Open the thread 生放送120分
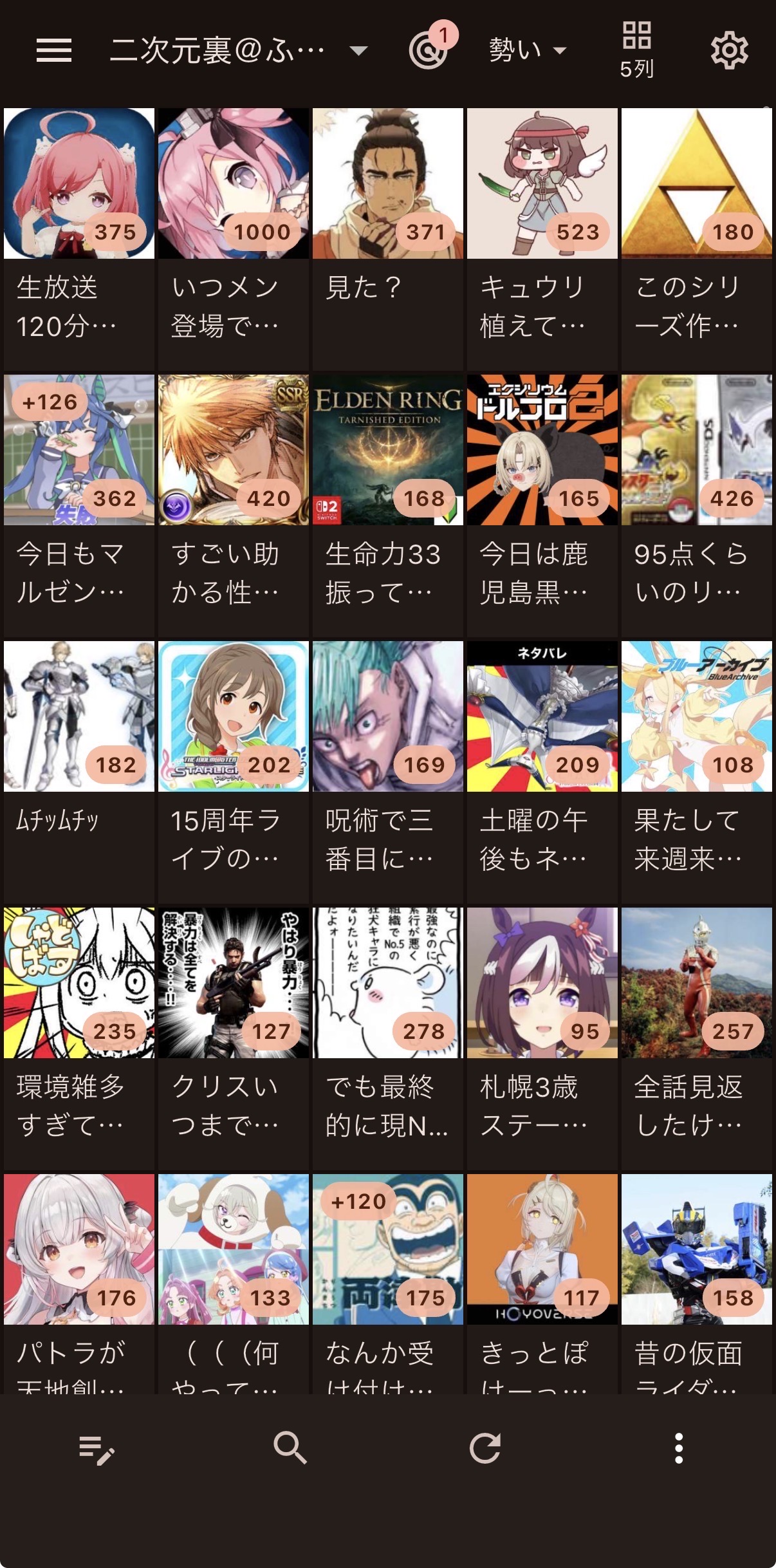This screenshot has width=776, height=1568. [x=79, y=239]
